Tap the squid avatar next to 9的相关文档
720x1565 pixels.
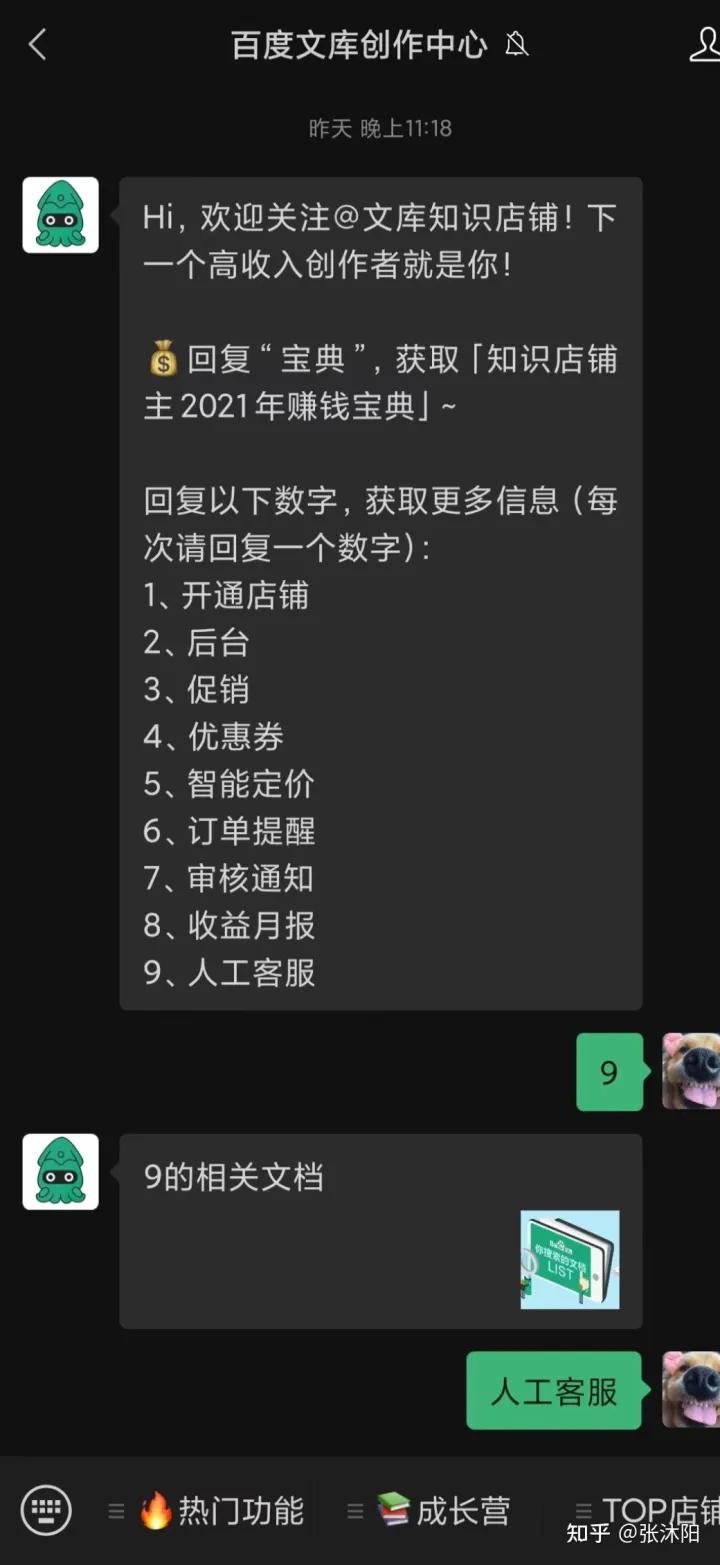click(x=60, y=1172)
